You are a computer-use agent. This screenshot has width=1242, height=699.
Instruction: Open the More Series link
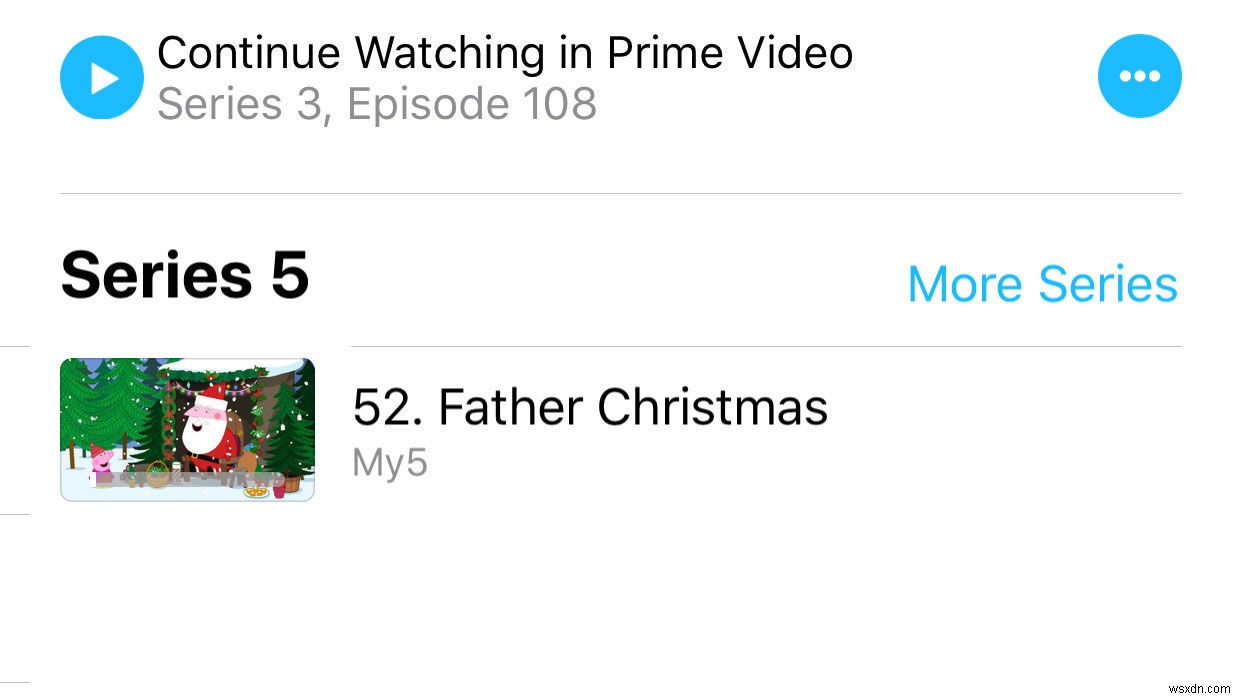click(x=1042, y=284)
